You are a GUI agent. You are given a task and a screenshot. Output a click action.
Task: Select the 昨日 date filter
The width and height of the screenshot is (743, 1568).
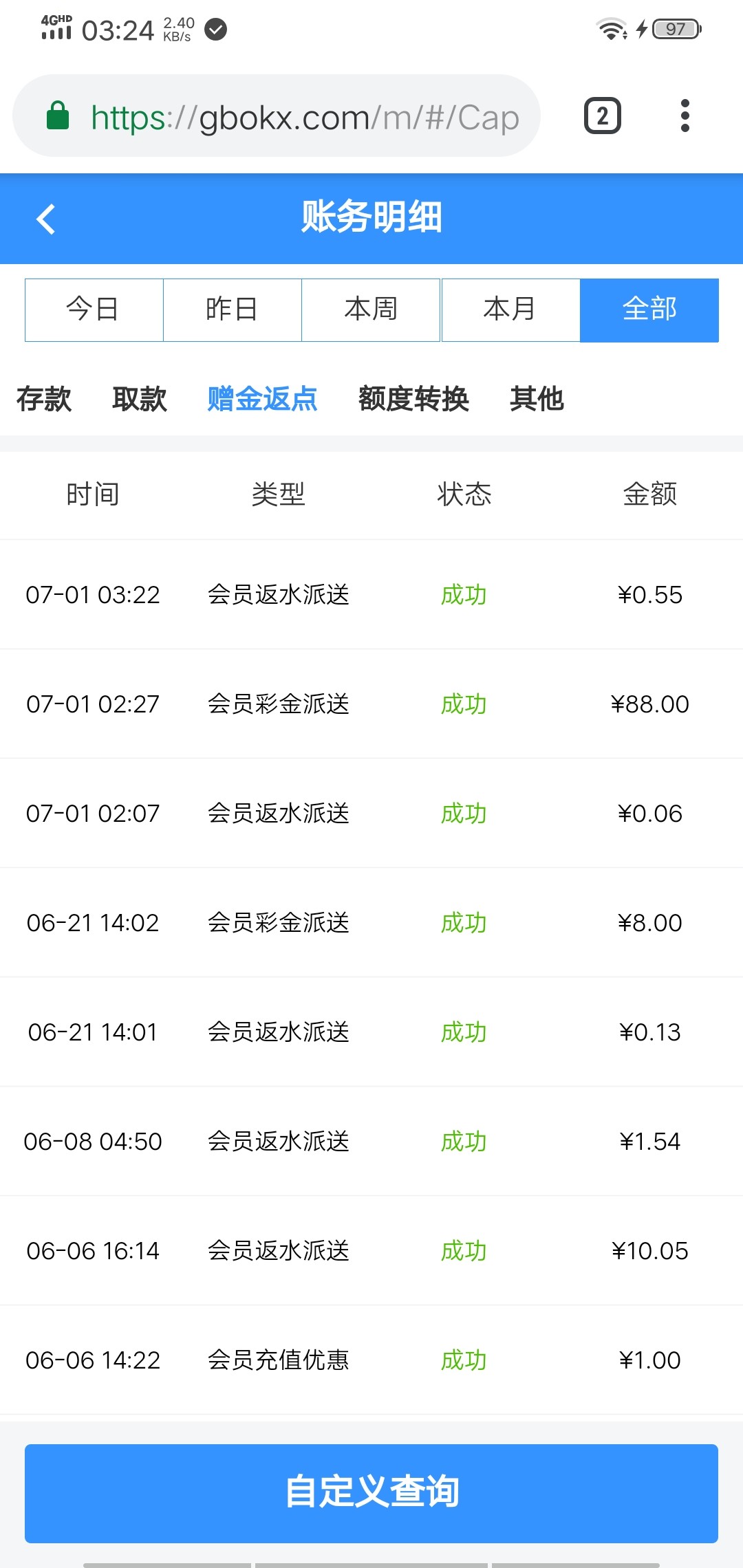pos(233,309)
